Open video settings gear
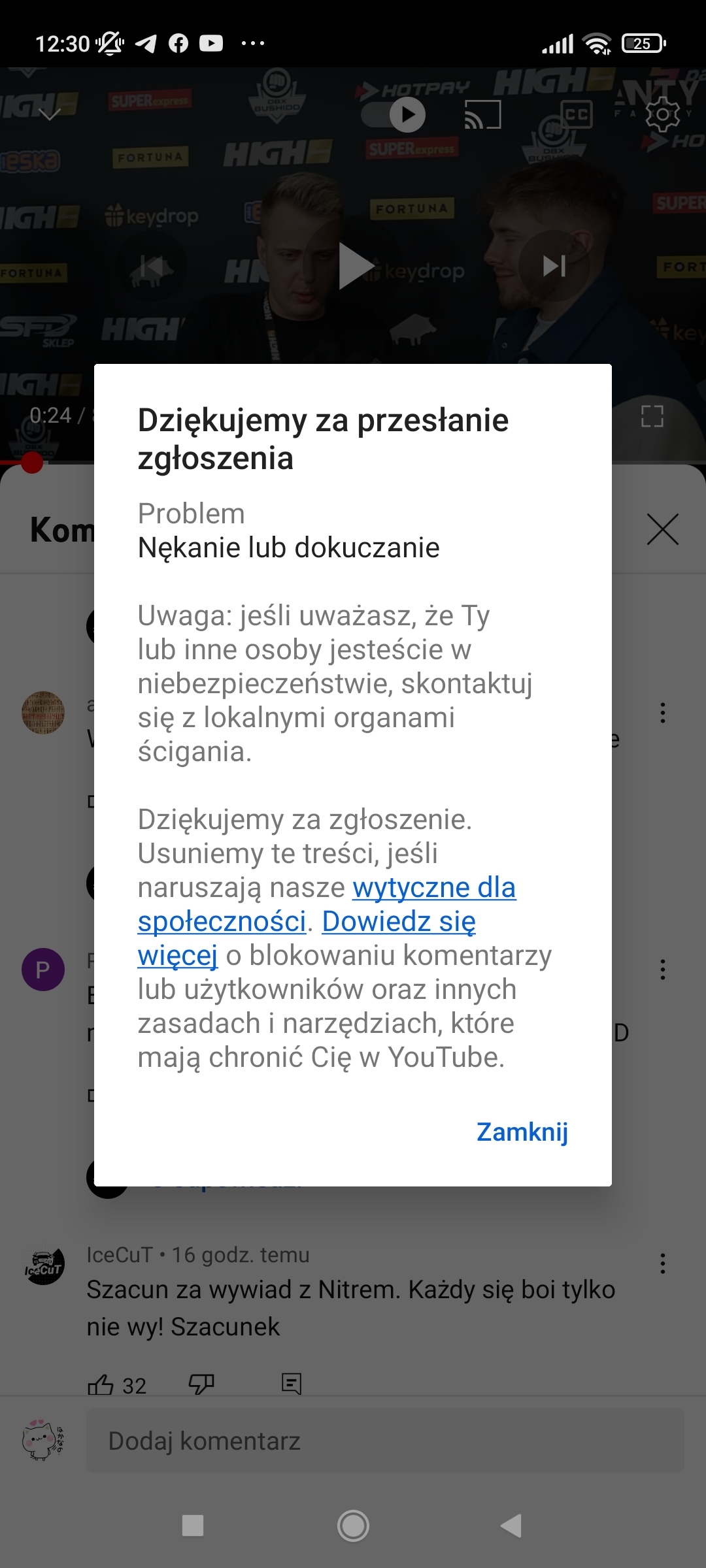The height and width of the screenshot is (1568, 706). [662, 115]
